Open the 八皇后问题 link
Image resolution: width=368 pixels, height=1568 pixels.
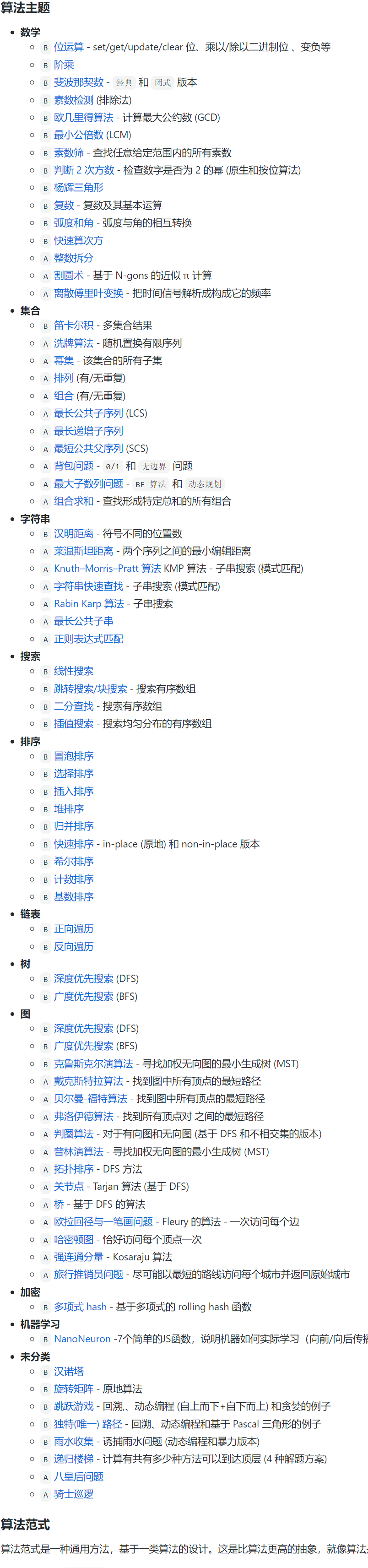[78, 1477]
